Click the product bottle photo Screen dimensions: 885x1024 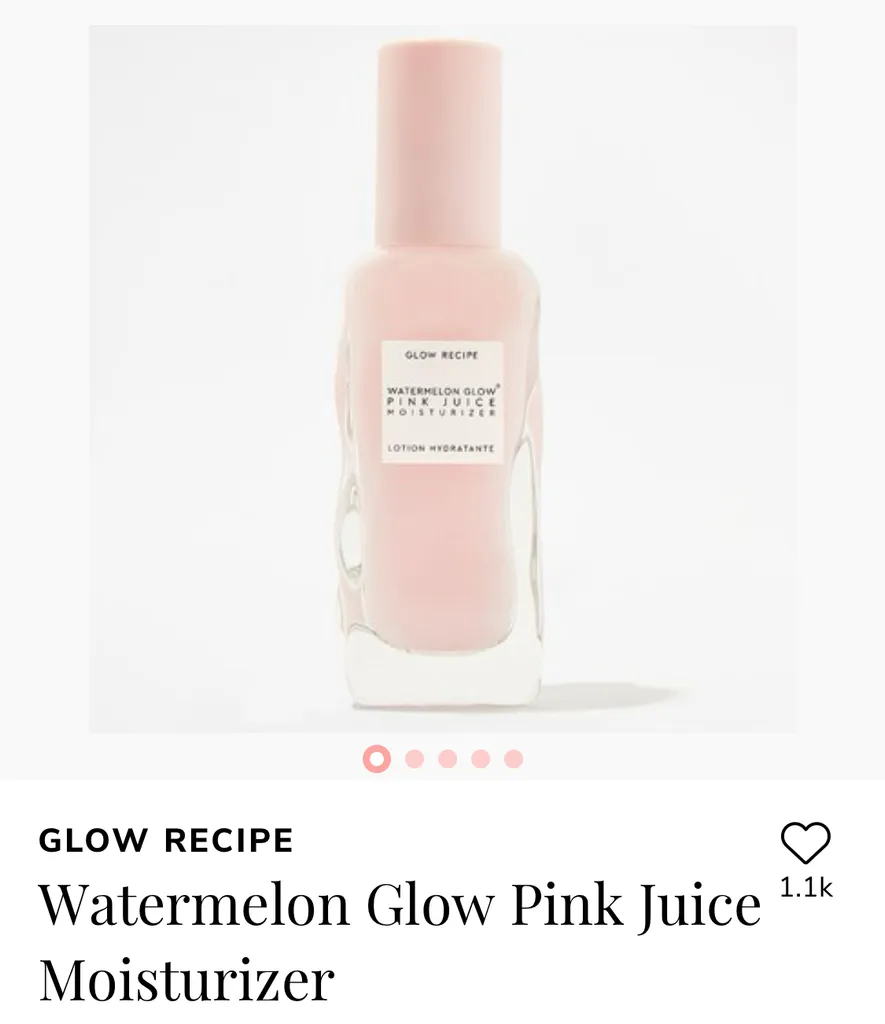[442, 380]
